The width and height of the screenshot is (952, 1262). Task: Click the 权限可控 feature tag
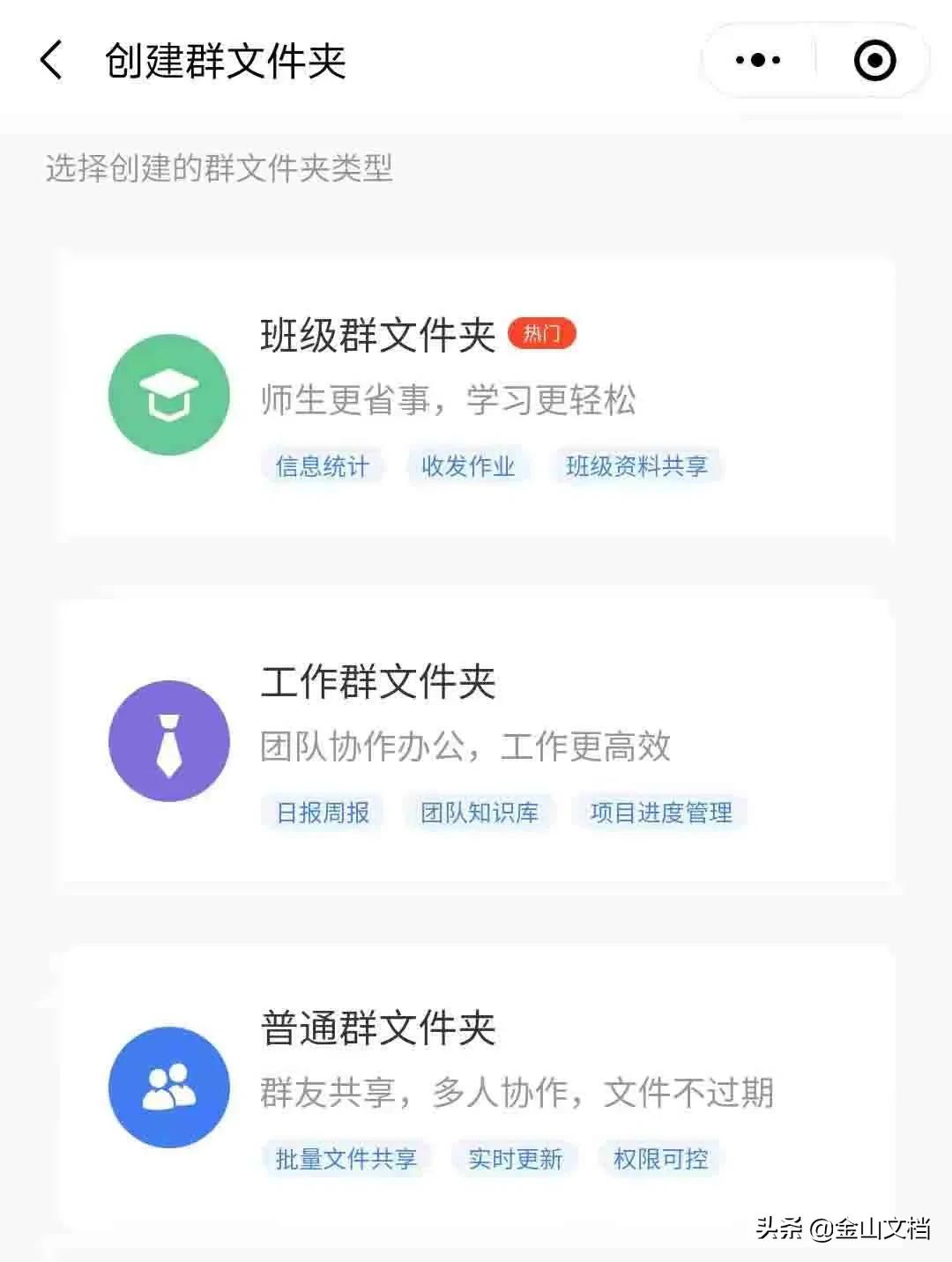(659, 1157)
